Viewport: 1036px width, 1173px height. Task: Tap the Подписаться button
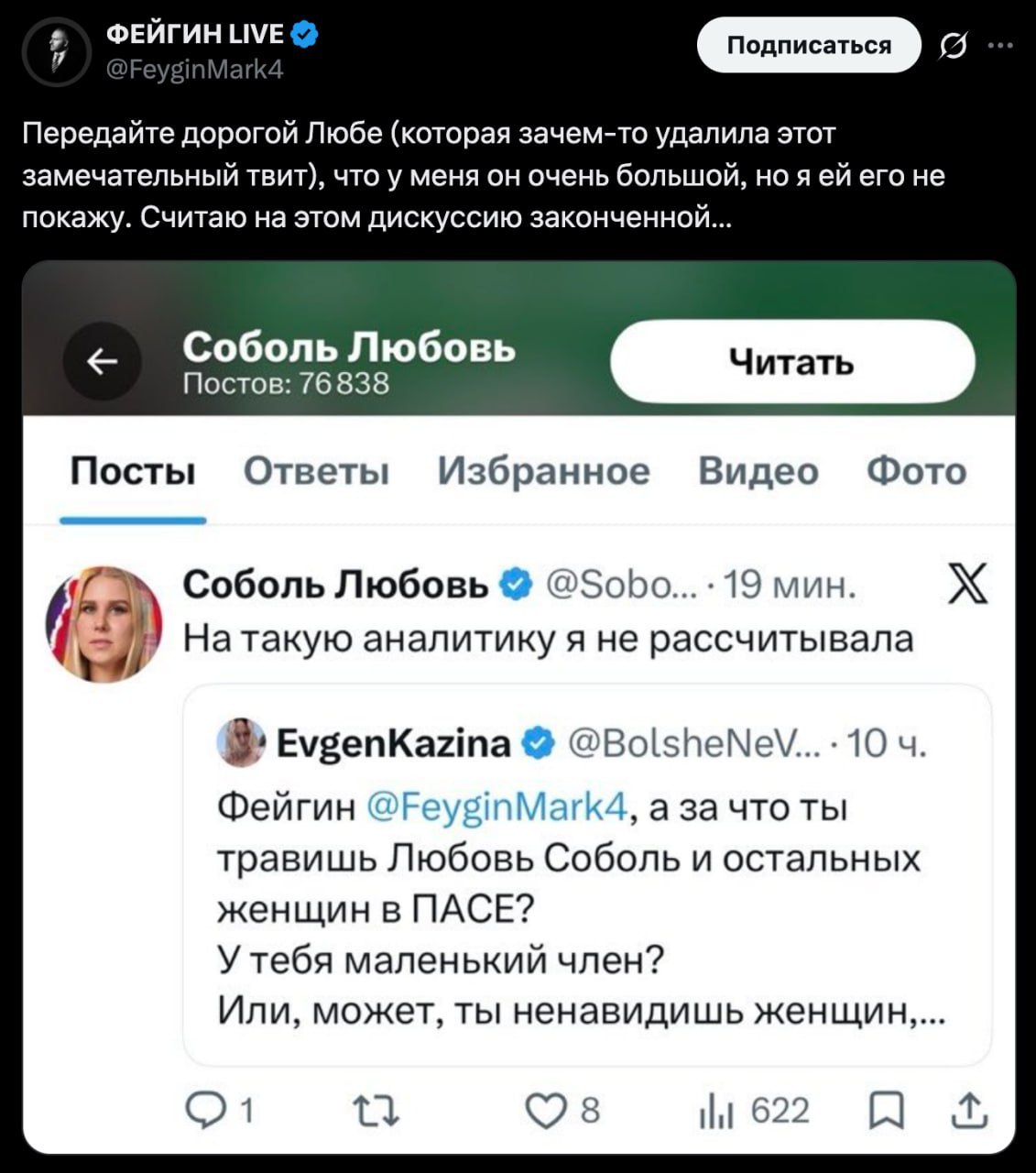(809, 45)
